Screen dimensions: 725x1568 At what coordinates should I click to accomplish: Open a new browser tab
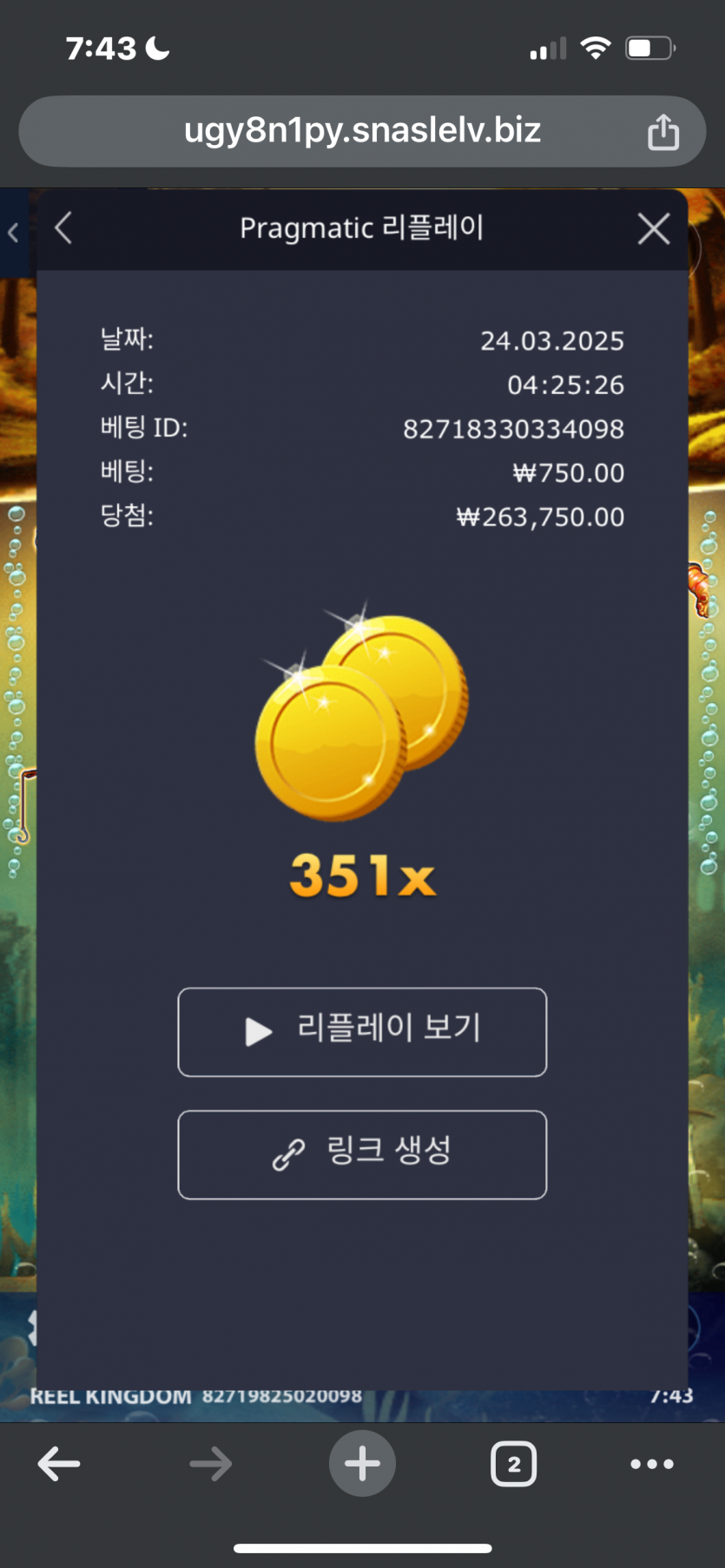(362, 1464)
